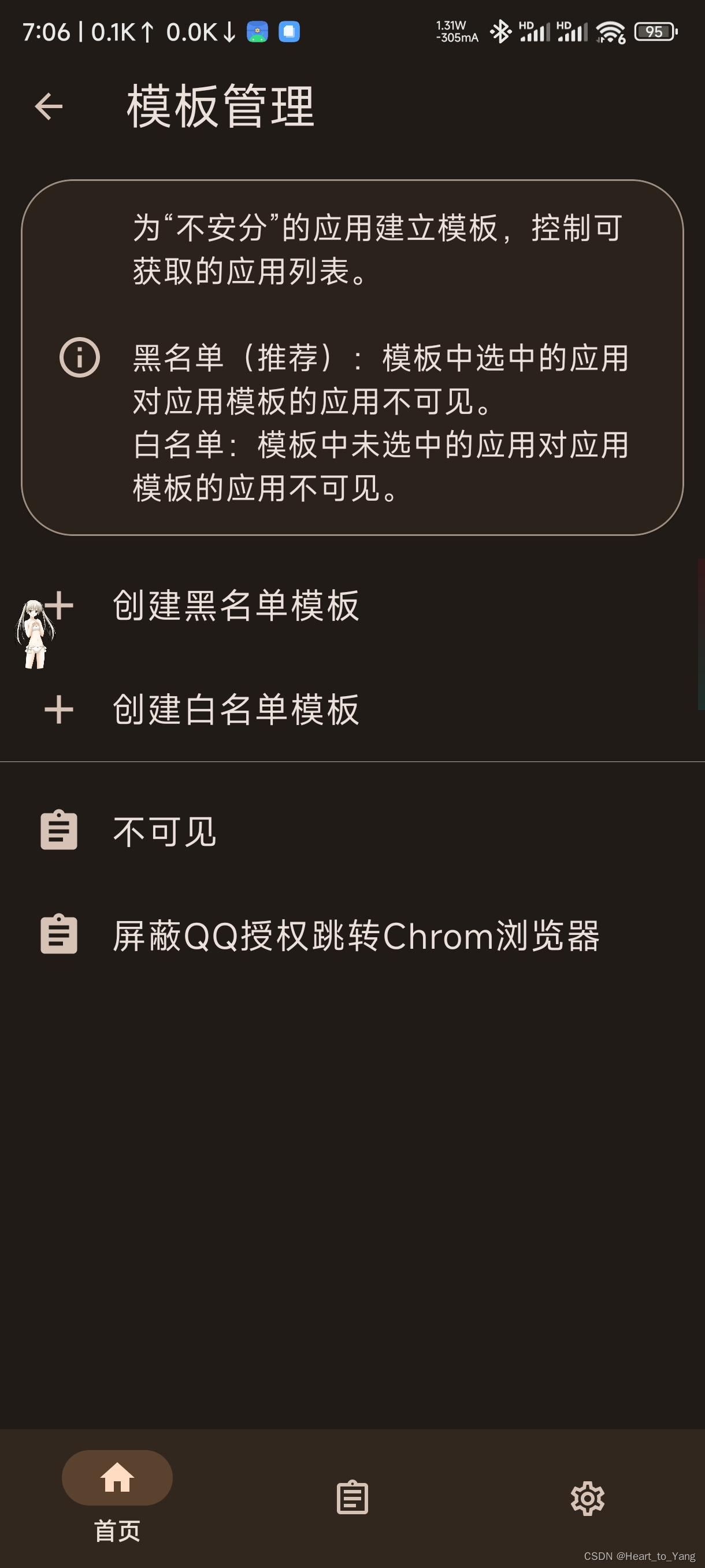The height and width of the screenshot is (1568, 705).
Task: Tap the home icon in the bottom bar
Action: 117,1478
